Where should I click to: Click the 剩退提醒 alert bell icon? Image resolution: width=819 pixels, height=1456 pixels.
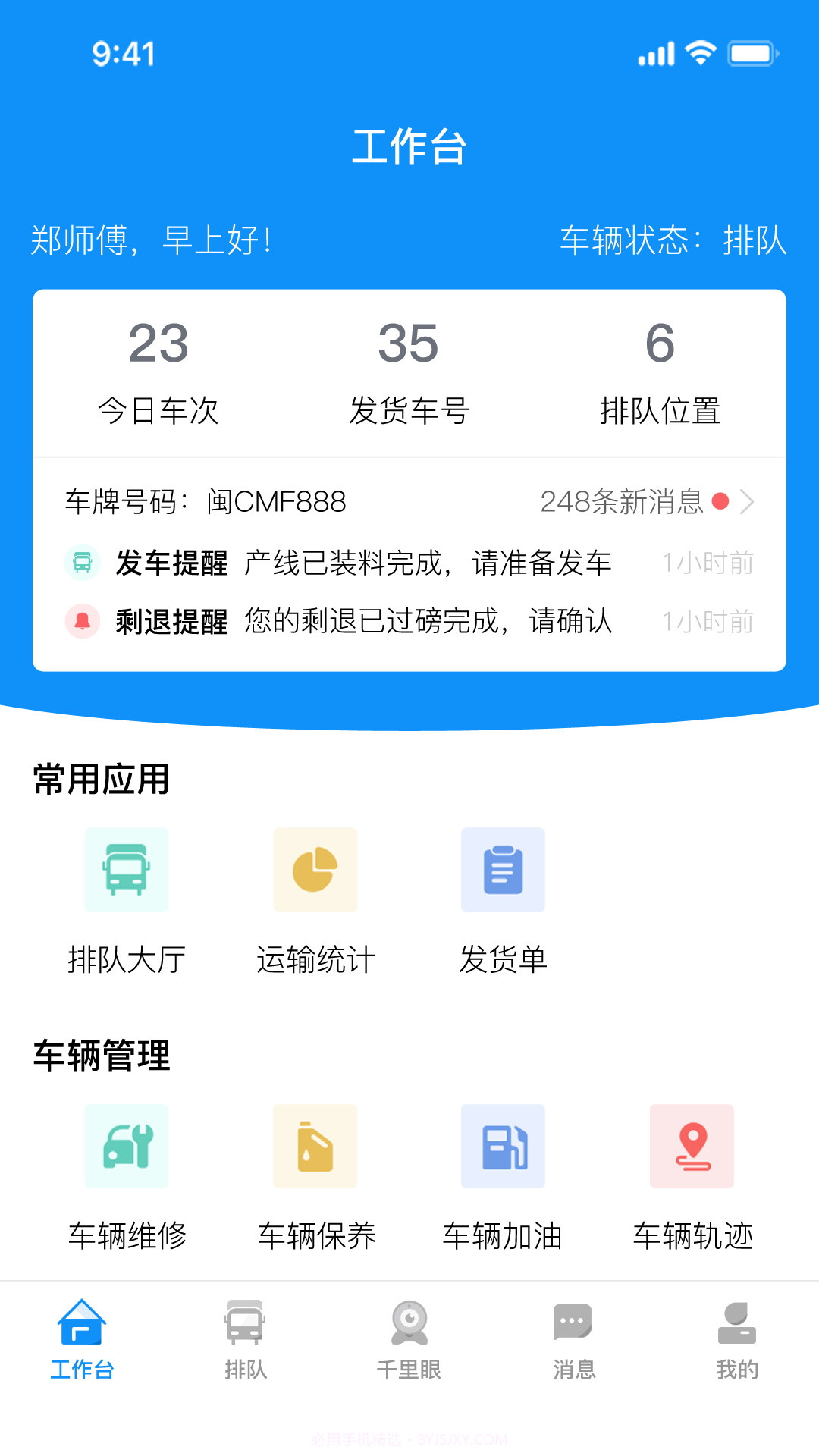click(83, 622)
